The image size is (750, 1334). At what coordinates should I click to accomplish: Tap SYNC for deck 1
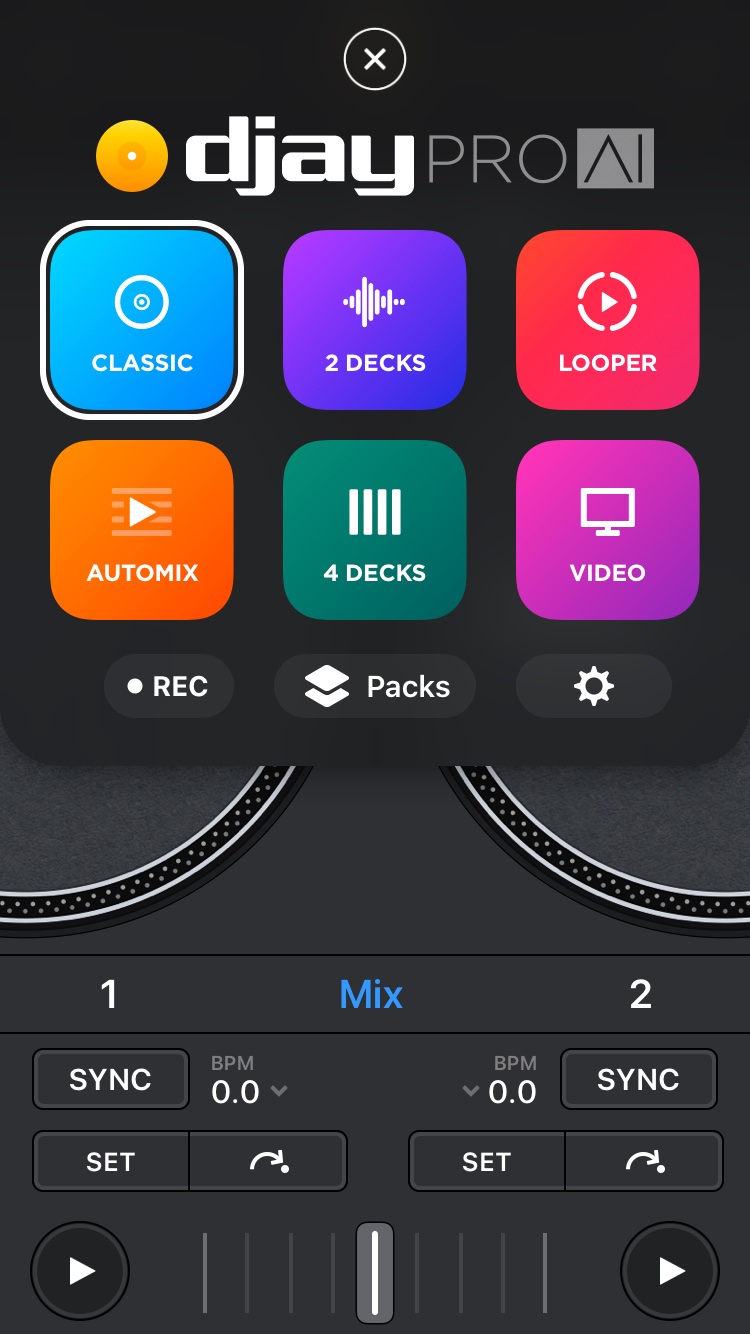(x=111, y=1079)
